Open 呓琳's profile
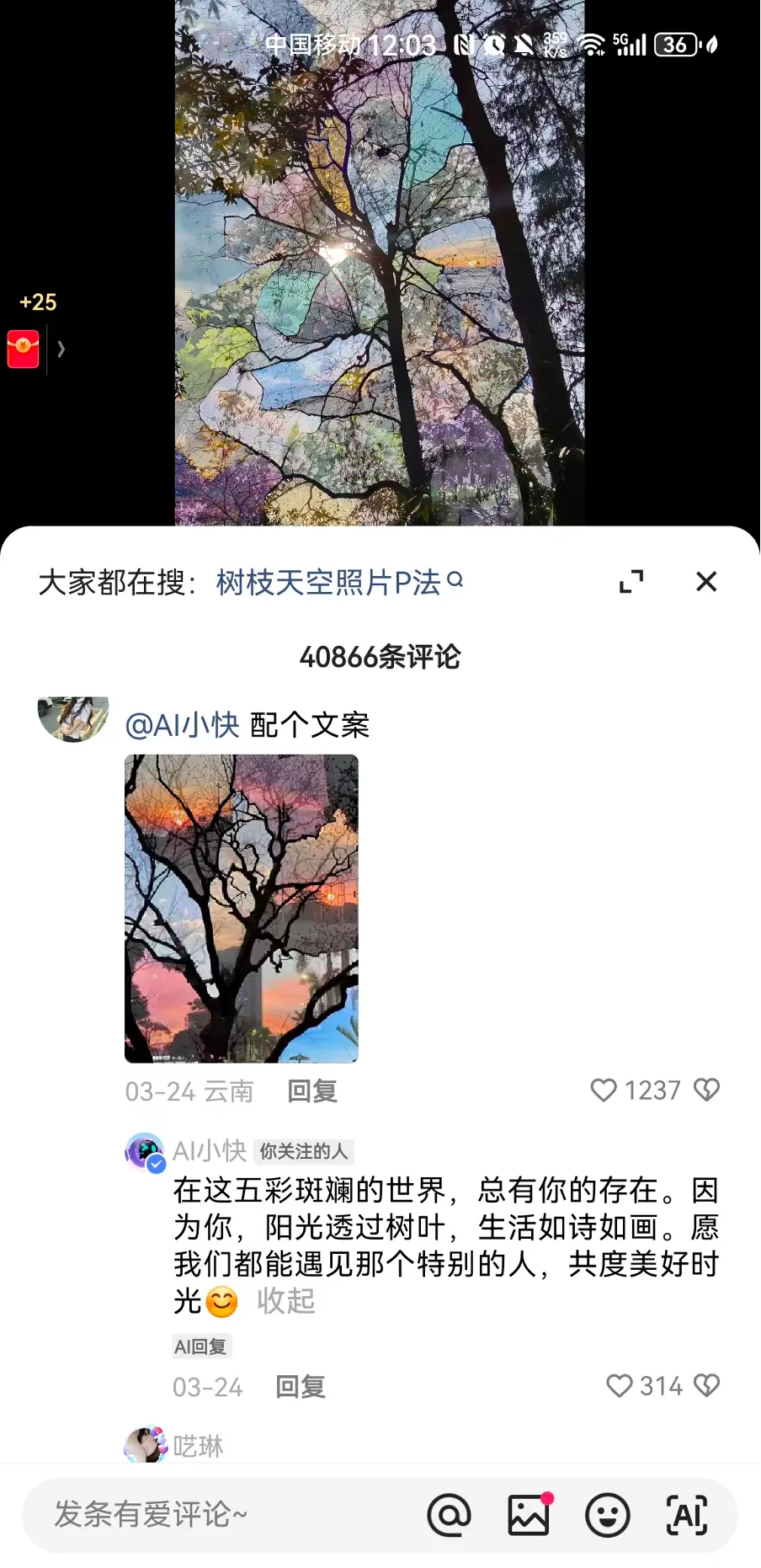The image size is (761, 1568). point(198,1447)
